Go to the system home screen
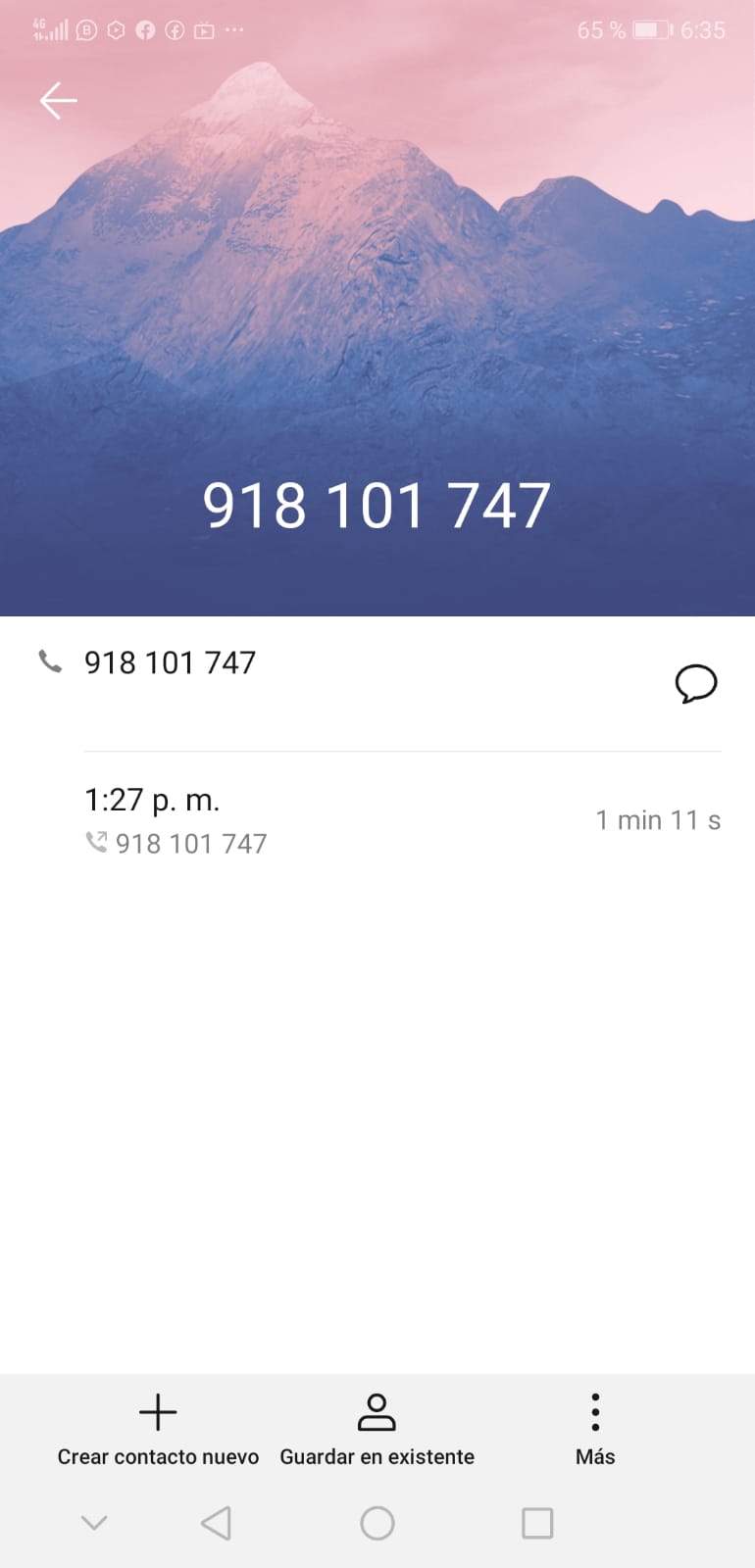Viewport: 755px width, 1568px height. pos(377,1523)
